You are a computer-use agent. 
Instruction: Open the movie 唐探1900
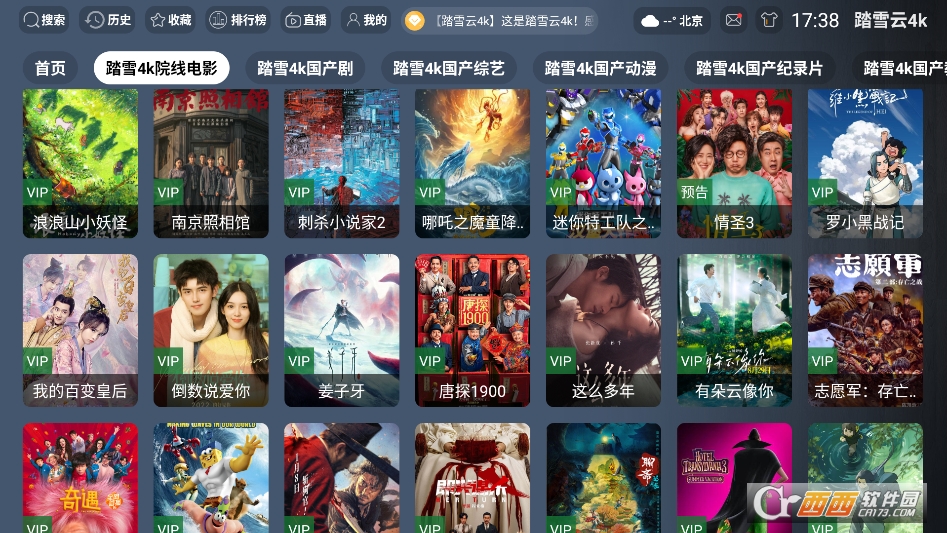pos(473,328)
